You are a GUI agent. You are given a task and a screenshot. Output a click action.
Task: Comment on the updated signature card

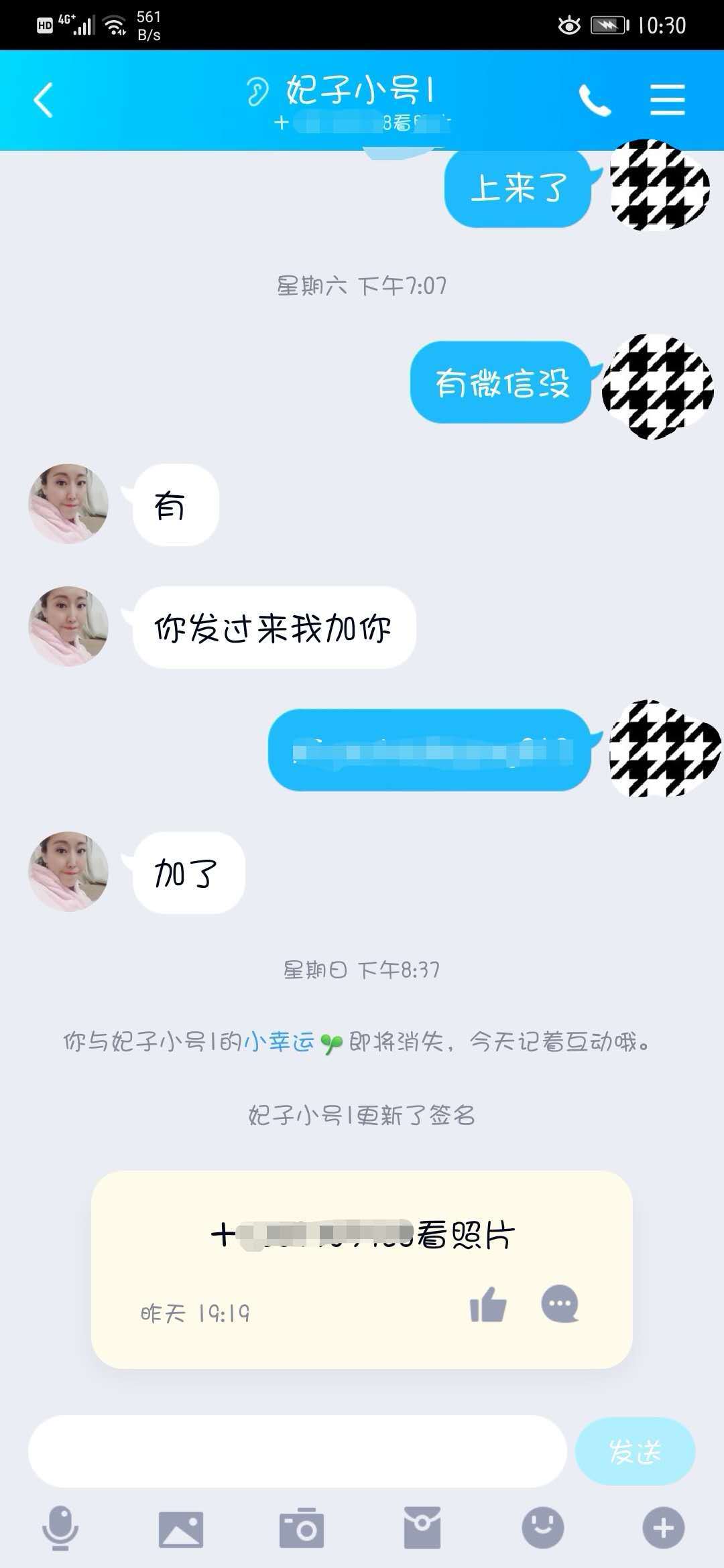click(x=559, y=1303)
